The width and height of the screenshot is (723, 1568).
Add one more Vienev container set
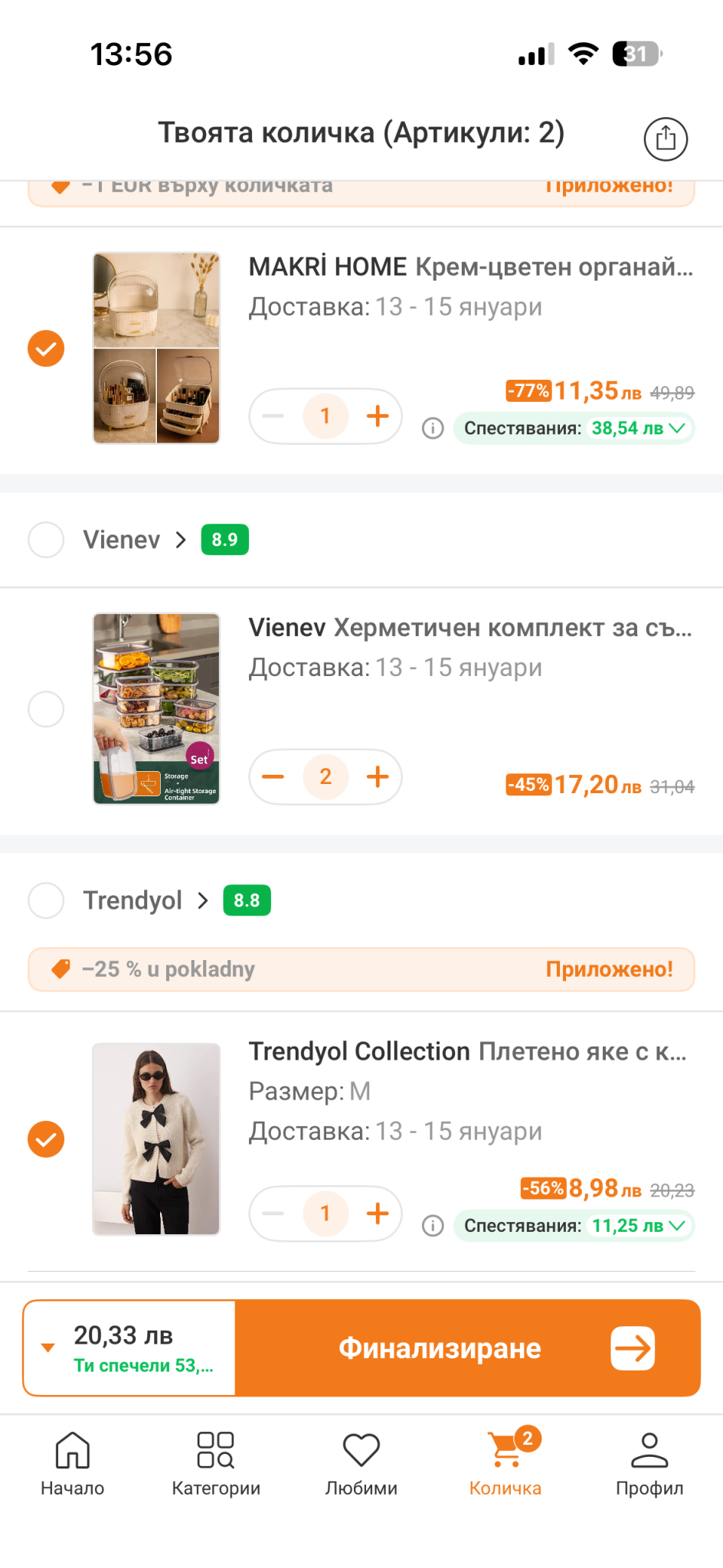coord(378,777)
